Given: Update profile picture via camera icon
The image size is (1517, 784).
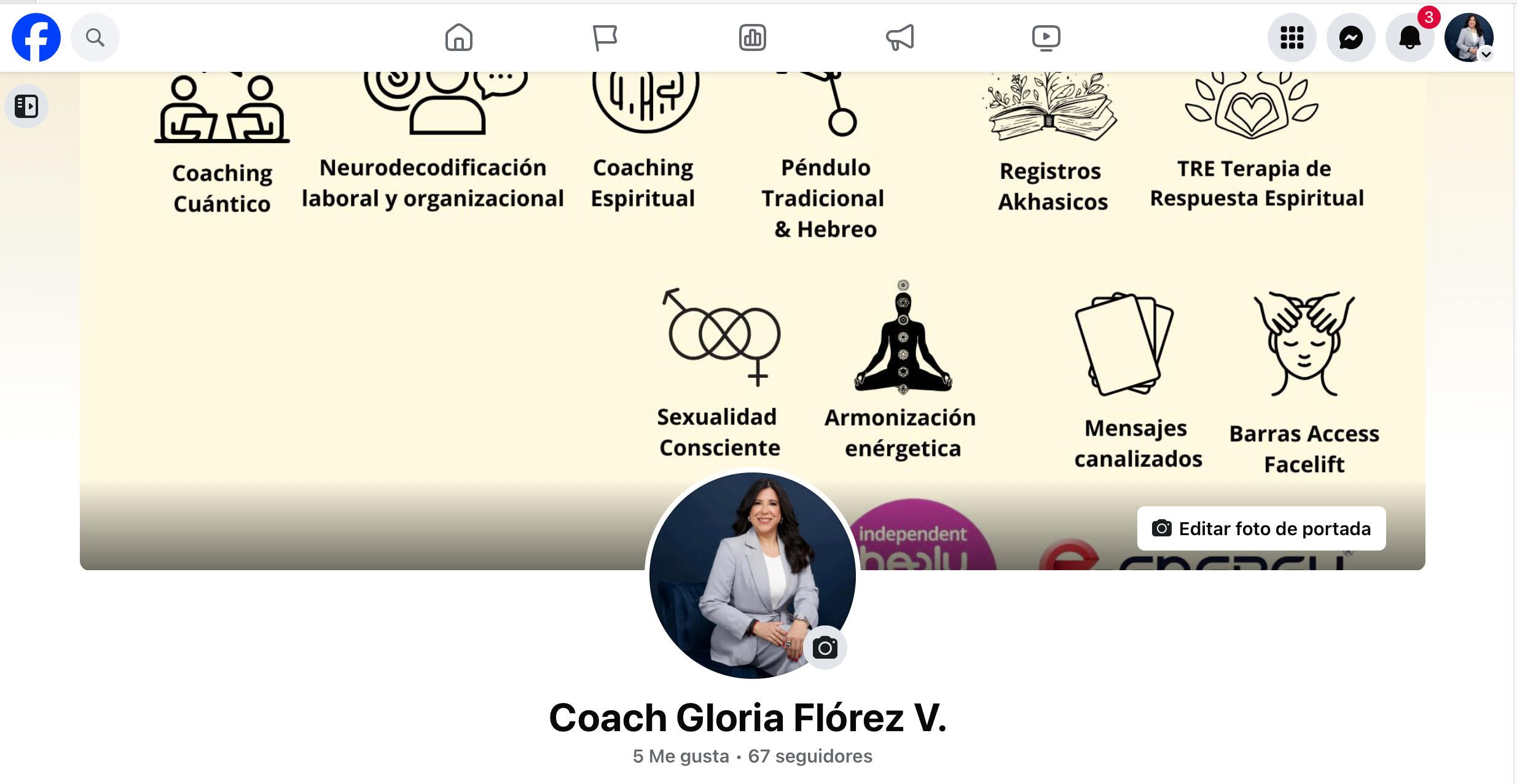Looking at the screenshot, I should coord(825,648).
